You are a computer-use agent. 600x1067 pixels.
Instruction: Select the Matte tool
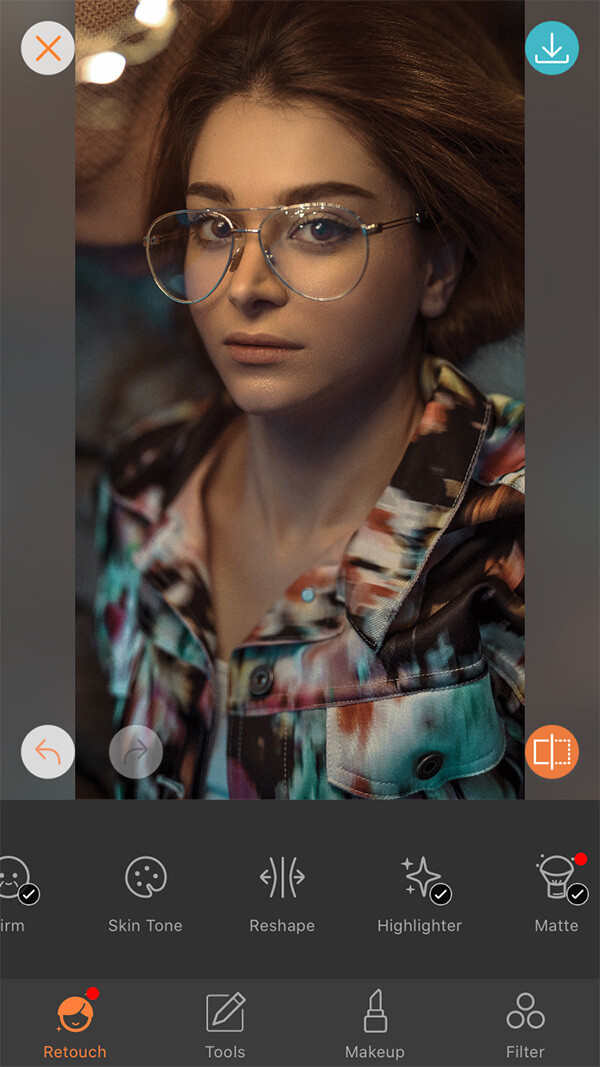[x=557, y=892]
